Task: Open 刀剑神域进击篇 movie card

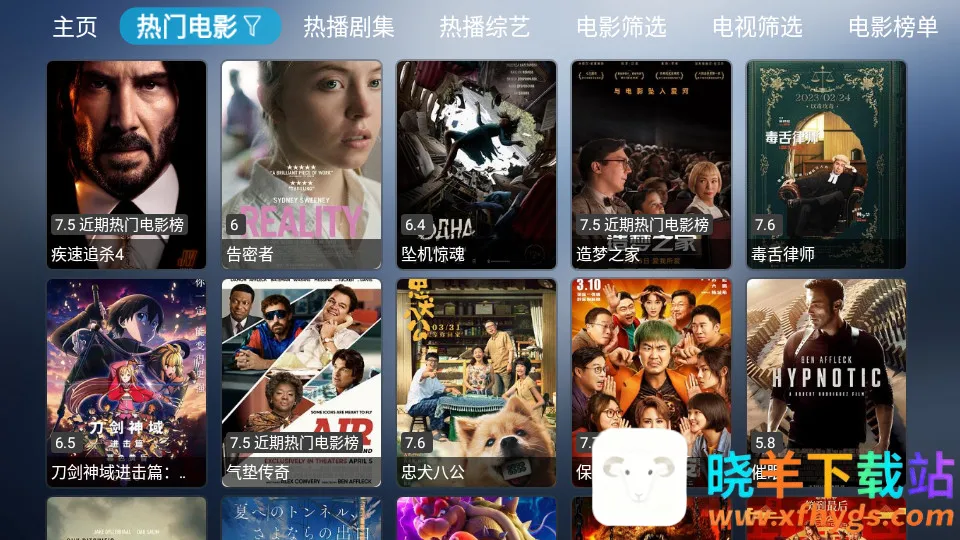Action: [126, 382]
